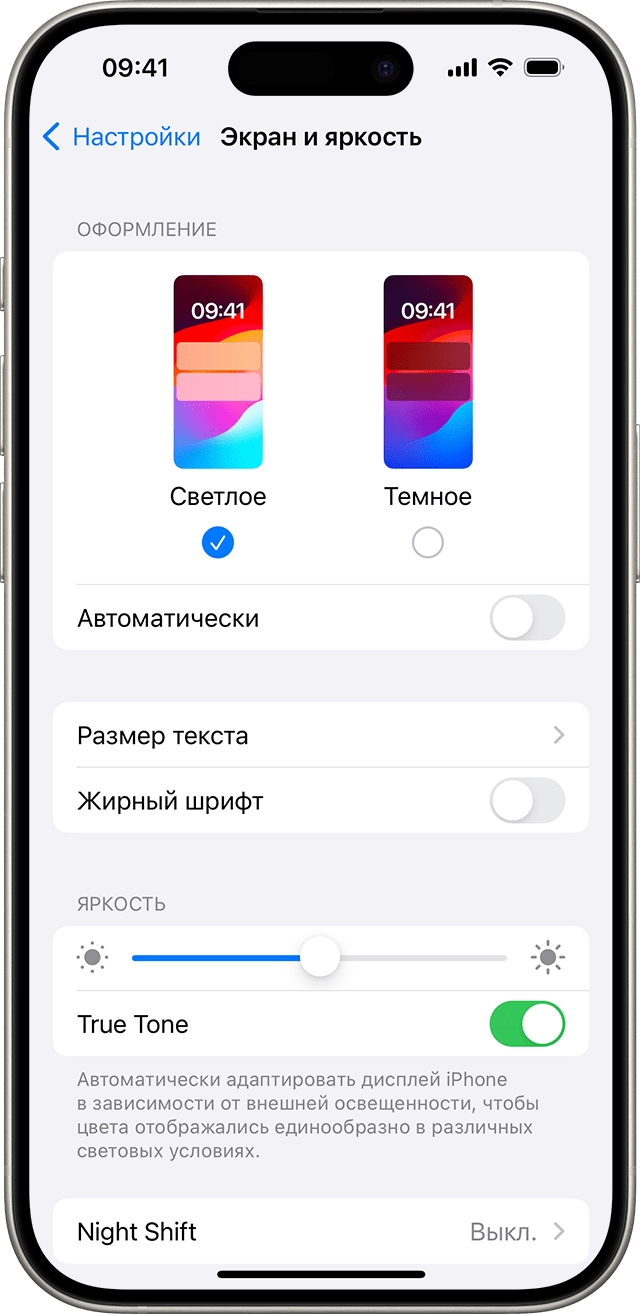
Task: Tap the Темное phone preview thumbnail
Action: [428, 372]
